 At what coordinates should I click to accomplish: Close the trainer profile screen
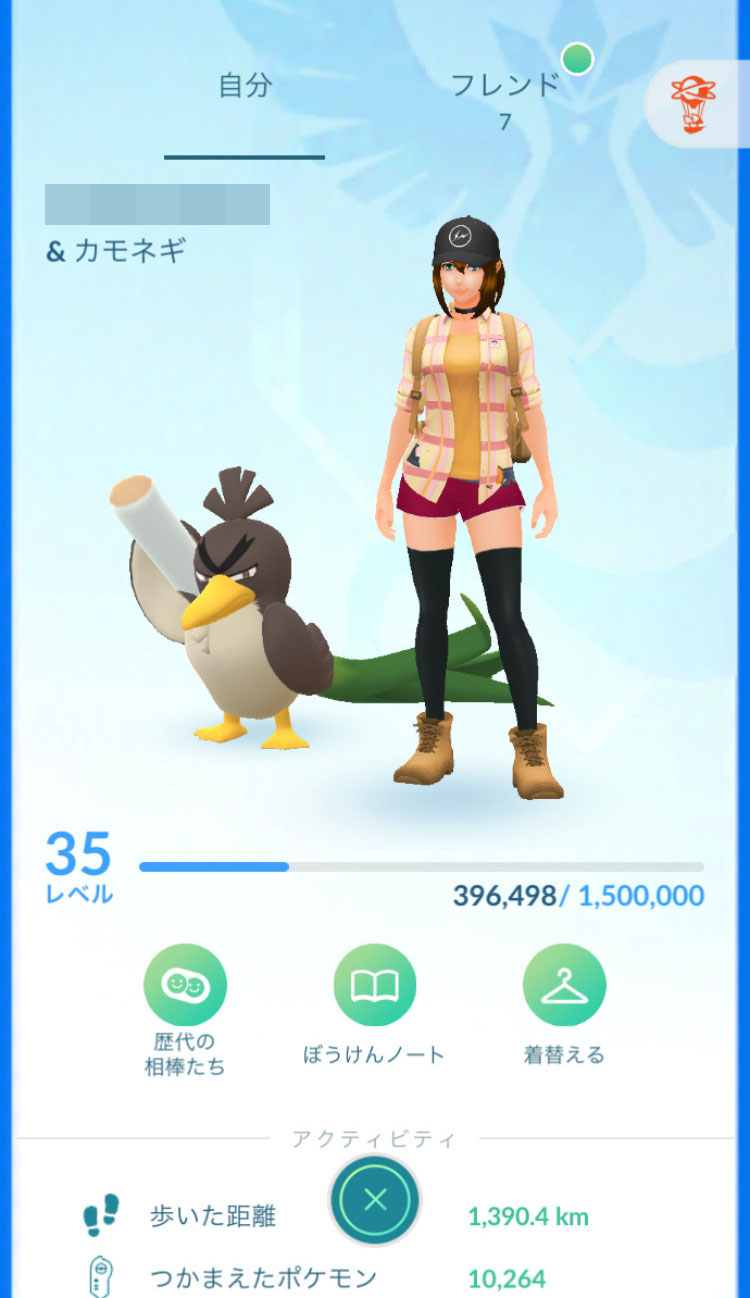tap(375, 1200)
